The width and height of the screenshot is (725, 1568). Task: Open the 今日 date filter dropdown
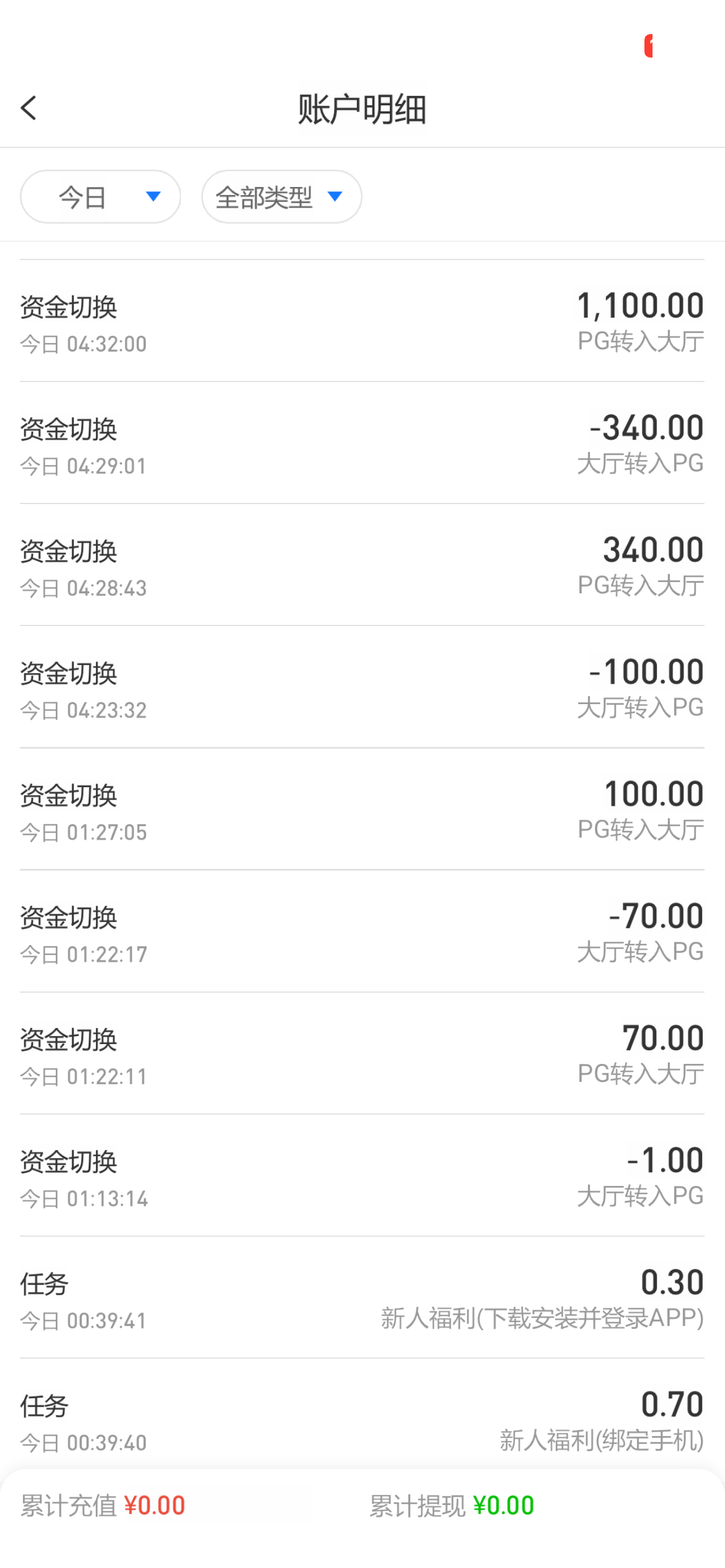[x=100, y=197]
